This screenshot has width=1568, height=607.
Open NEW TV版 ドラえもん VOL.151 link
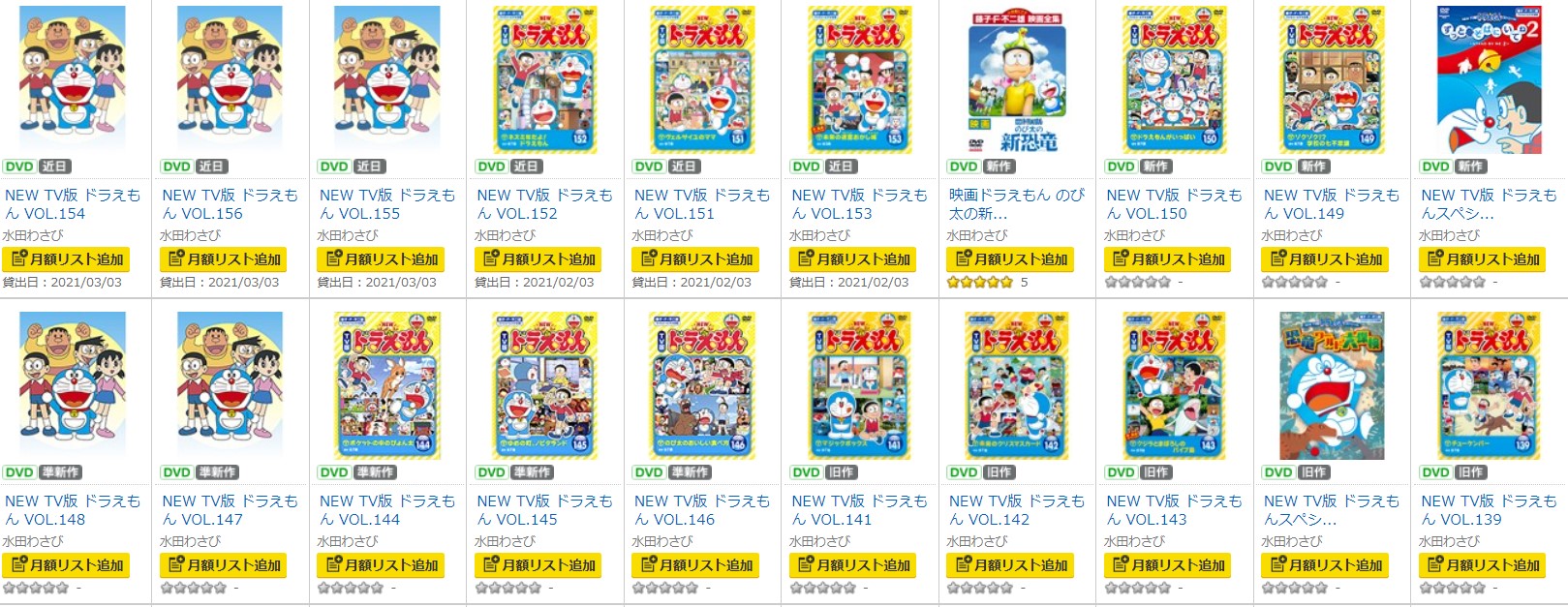pyautogui.click(x=701, y=204)
